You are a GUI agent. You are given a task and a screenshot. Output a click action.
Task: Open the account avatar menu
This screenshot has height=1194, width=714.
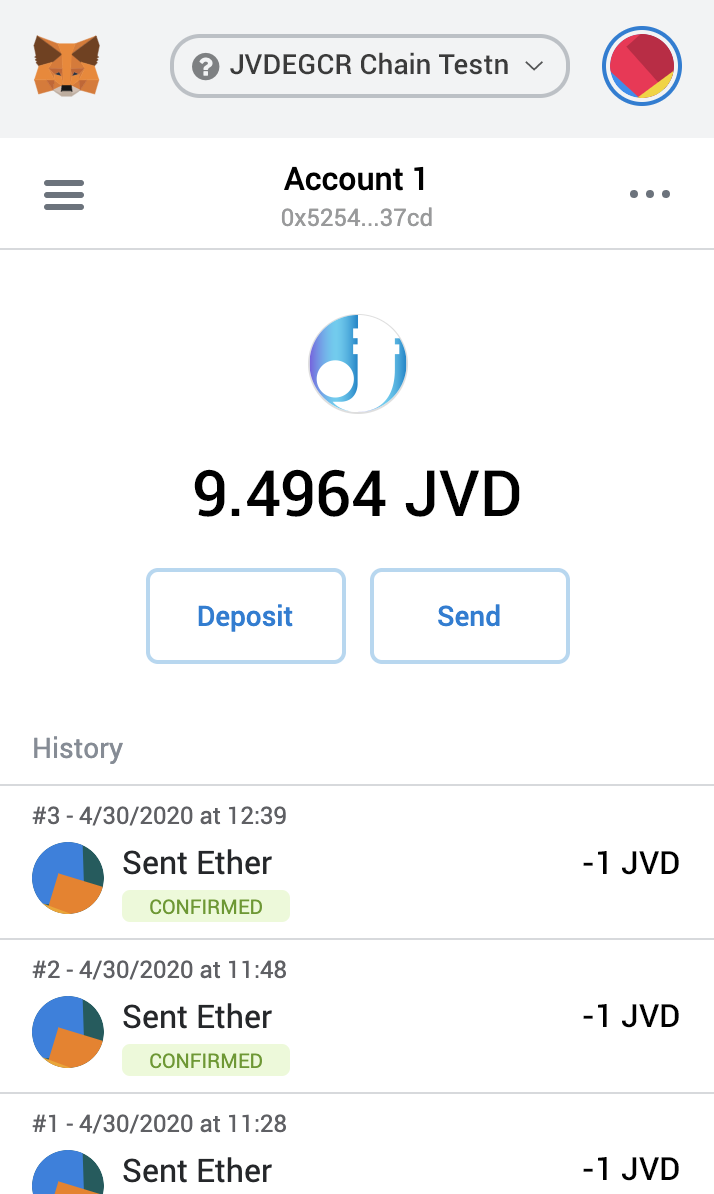point(642,67)
